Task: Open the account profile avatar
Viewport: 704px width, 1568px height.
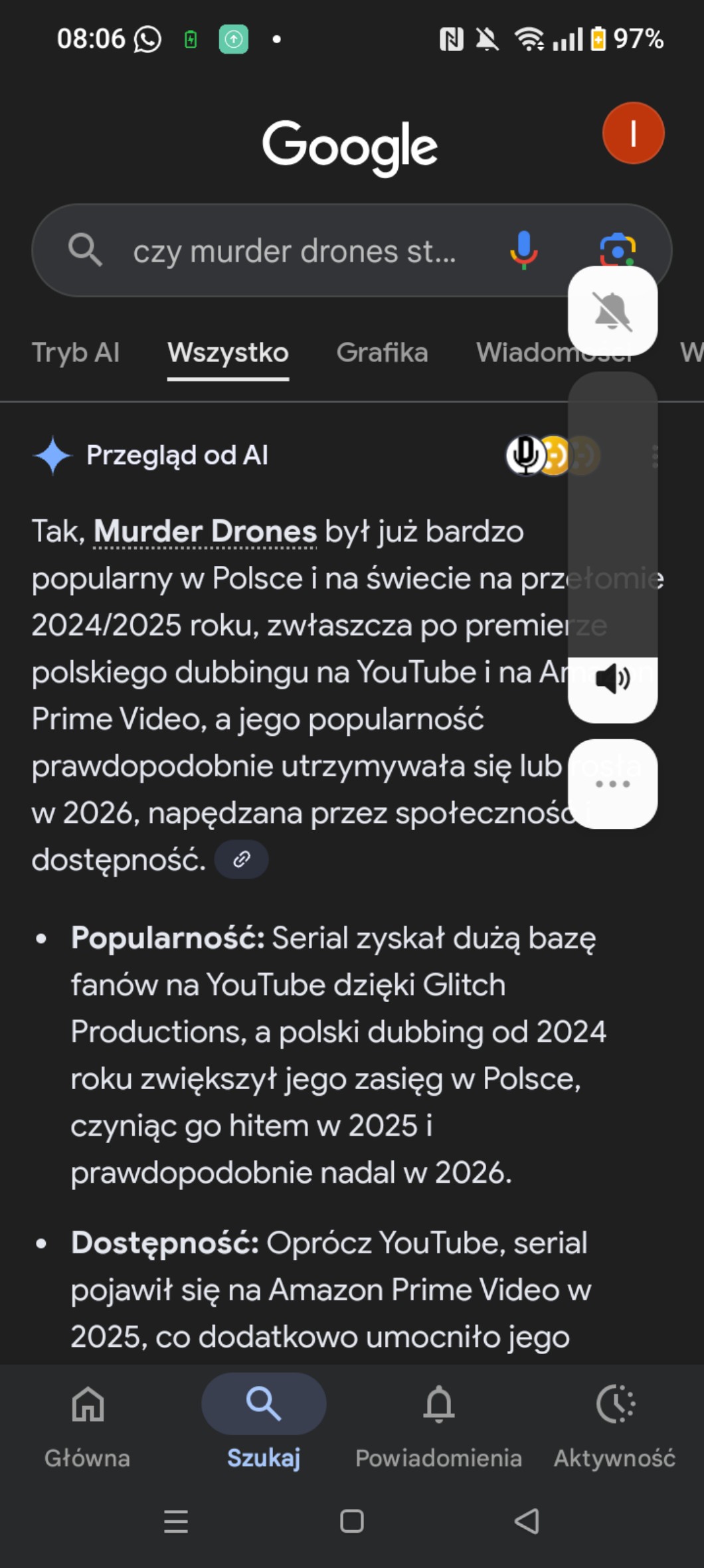Action: (x=633, y=133)
